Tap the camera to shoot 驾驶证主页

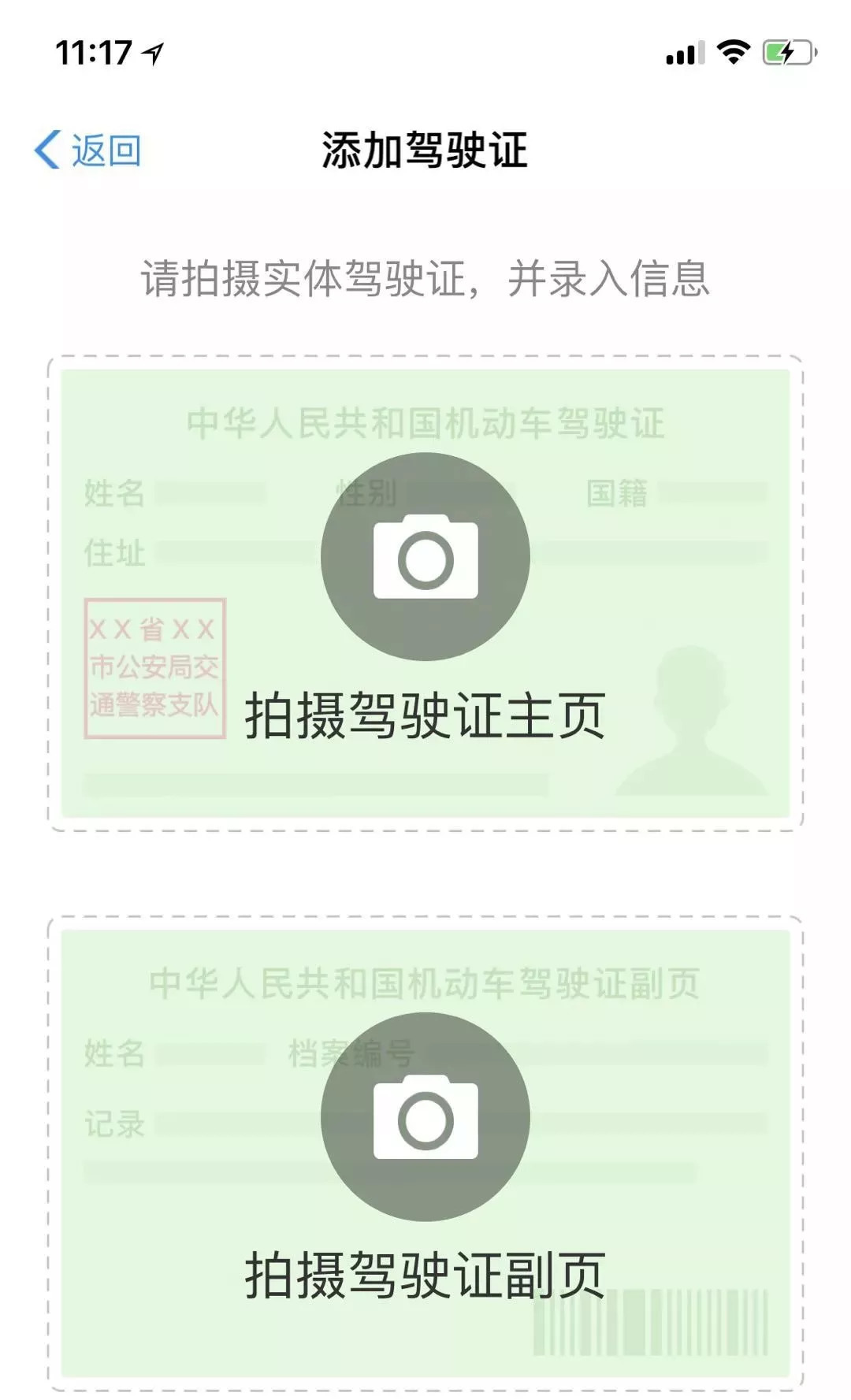425,557
